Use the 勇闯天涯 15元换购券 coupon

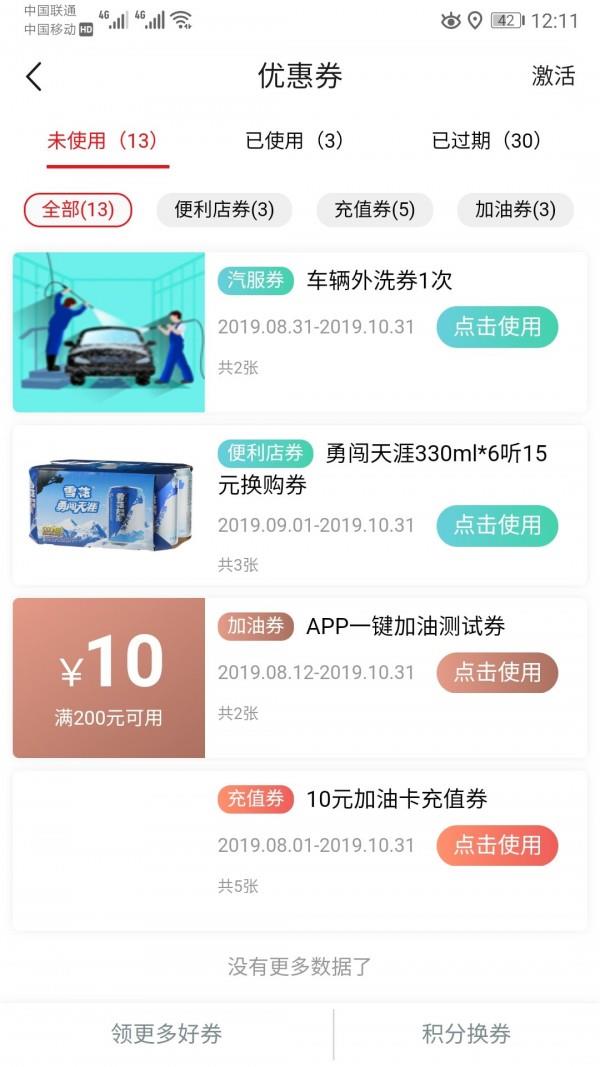tap(497, 525)
